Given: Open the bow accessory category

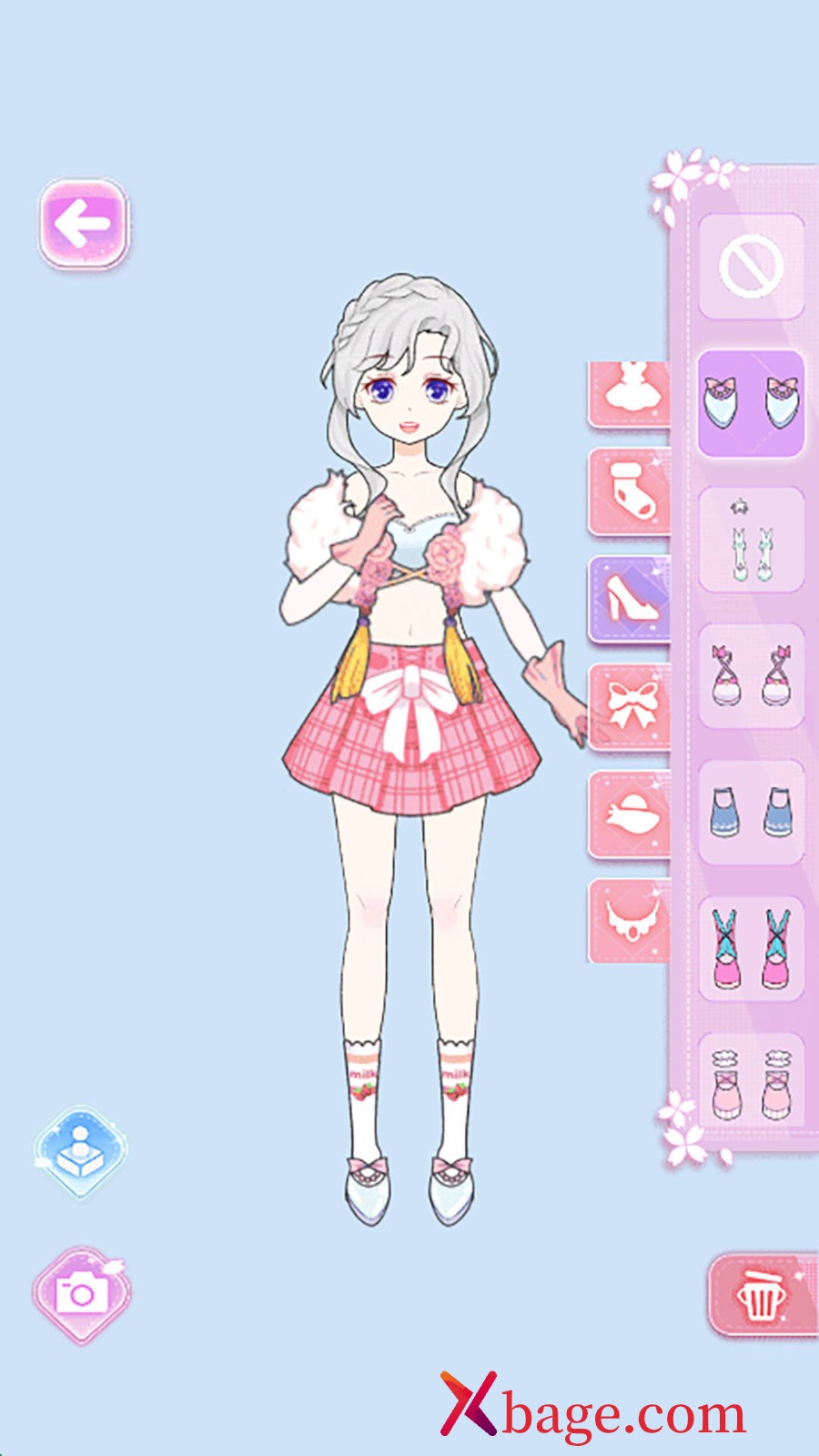Looking at the screenshot, I should pyautogui.click(x=630, y=707).
